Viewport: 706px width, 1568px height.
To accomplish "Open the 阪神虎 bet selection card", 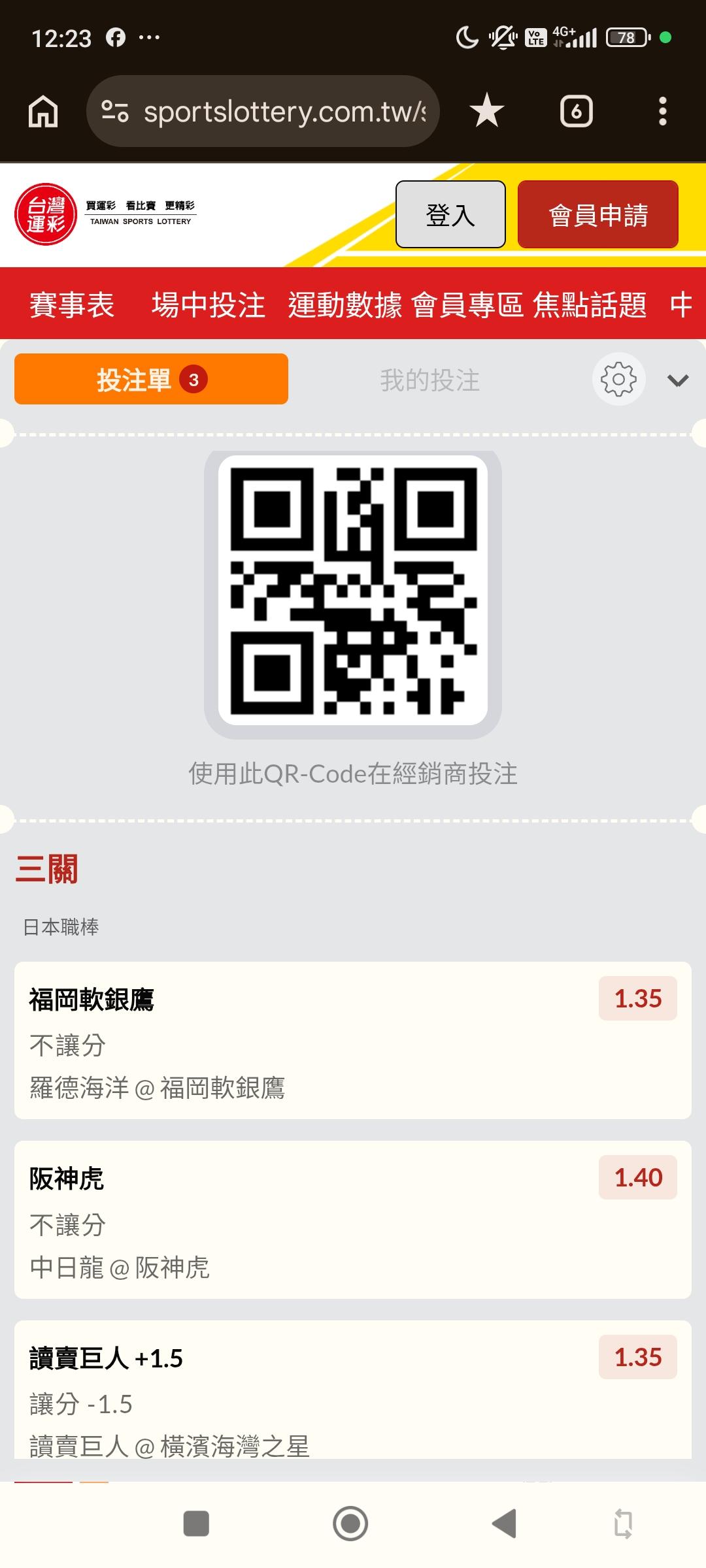I will click(x=353, y=1220).
